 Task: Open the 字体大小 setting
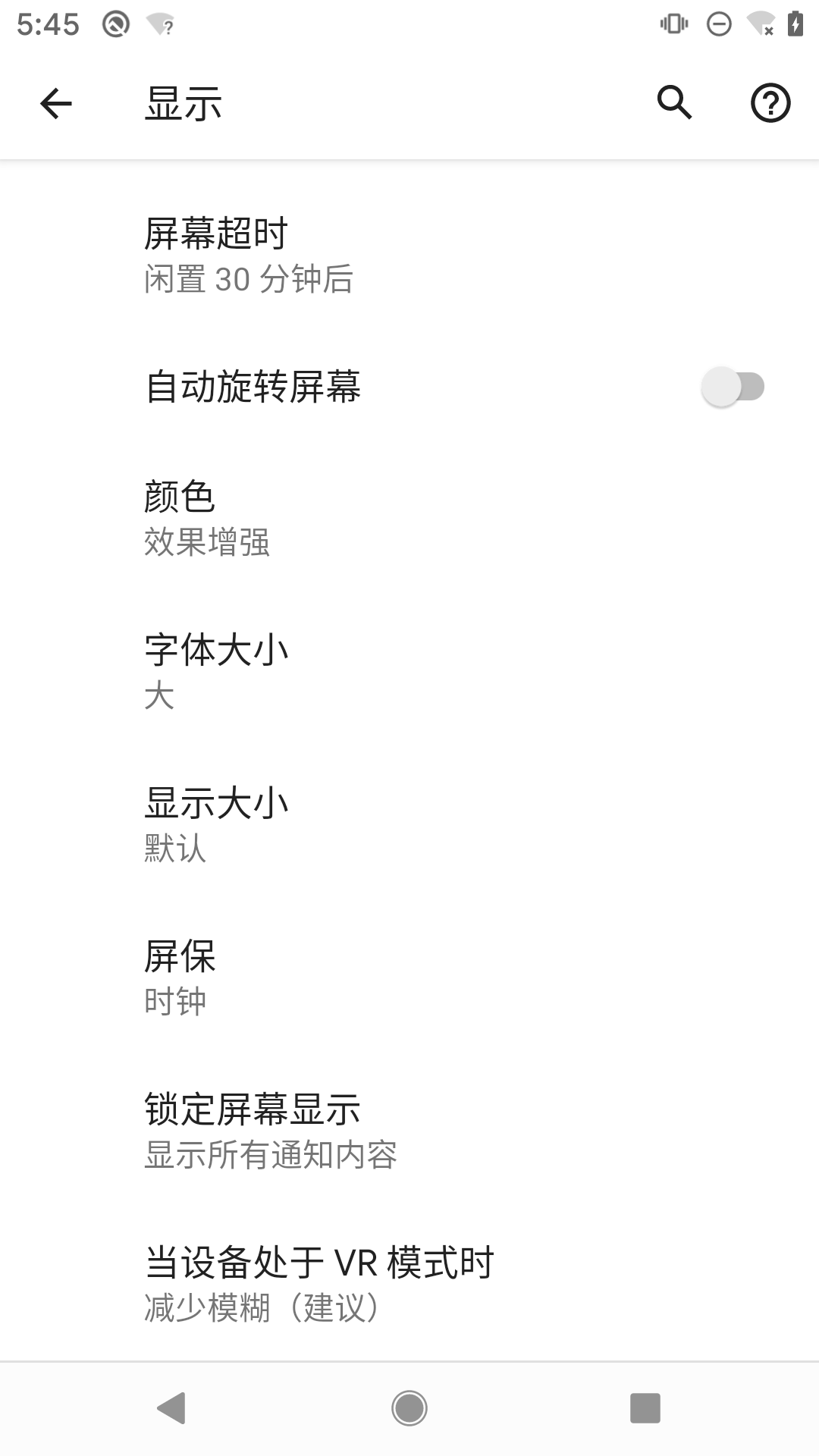409,671
